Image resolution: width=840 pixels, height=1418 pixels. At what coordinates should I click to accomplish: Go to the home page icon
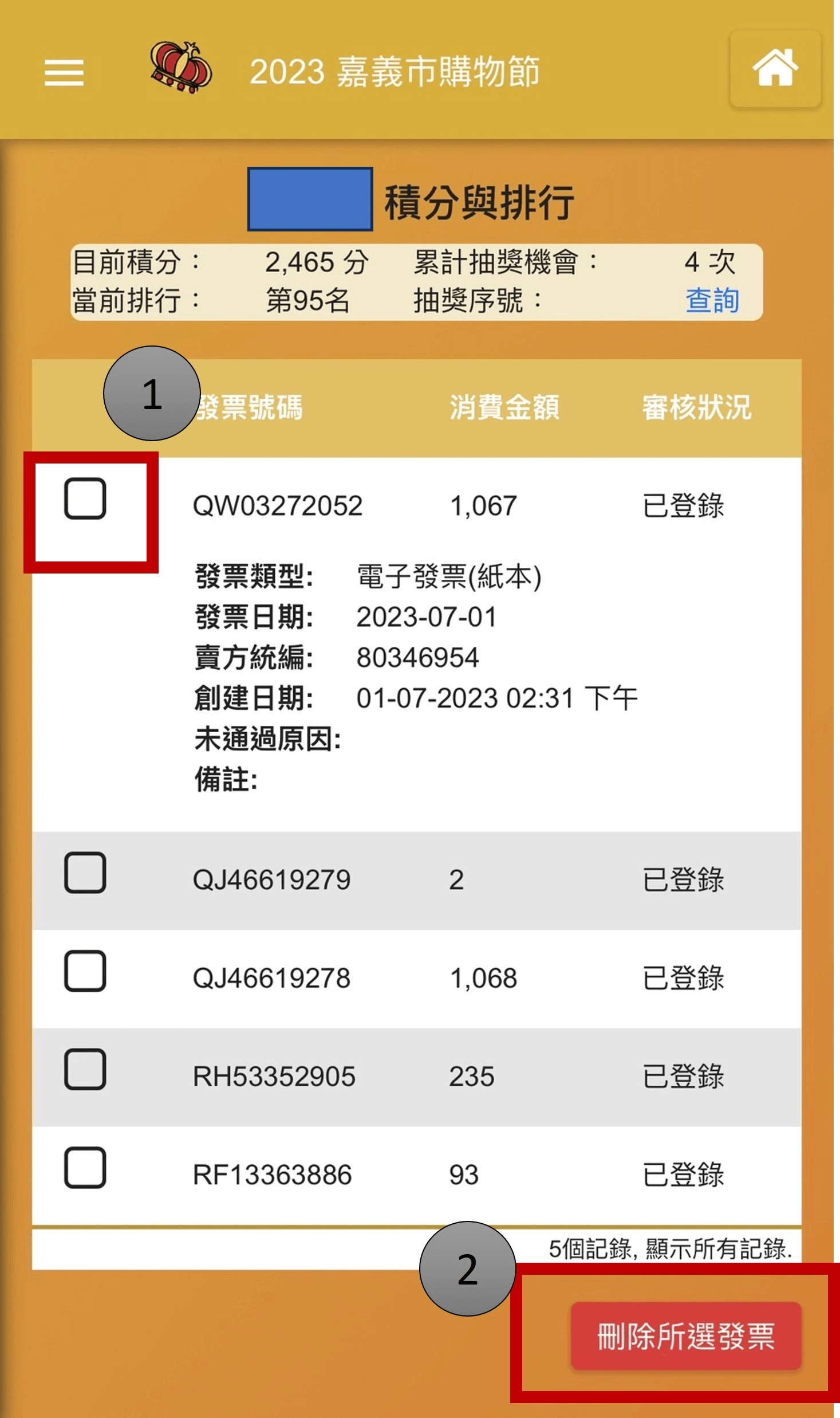tap(775, 69)
